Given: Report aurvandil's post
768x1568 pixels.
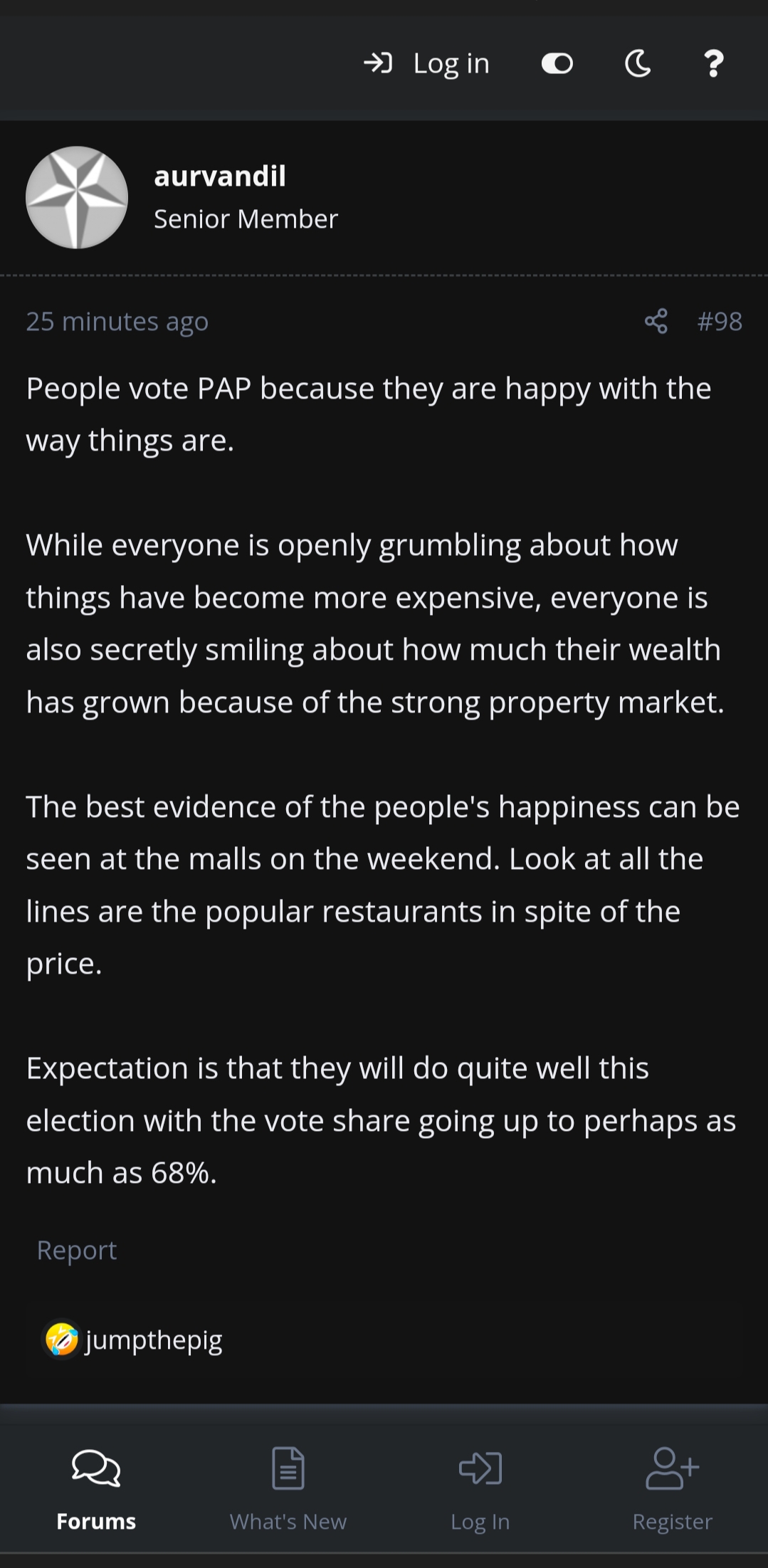Looking at the screenshot, I should [77, 1251].
